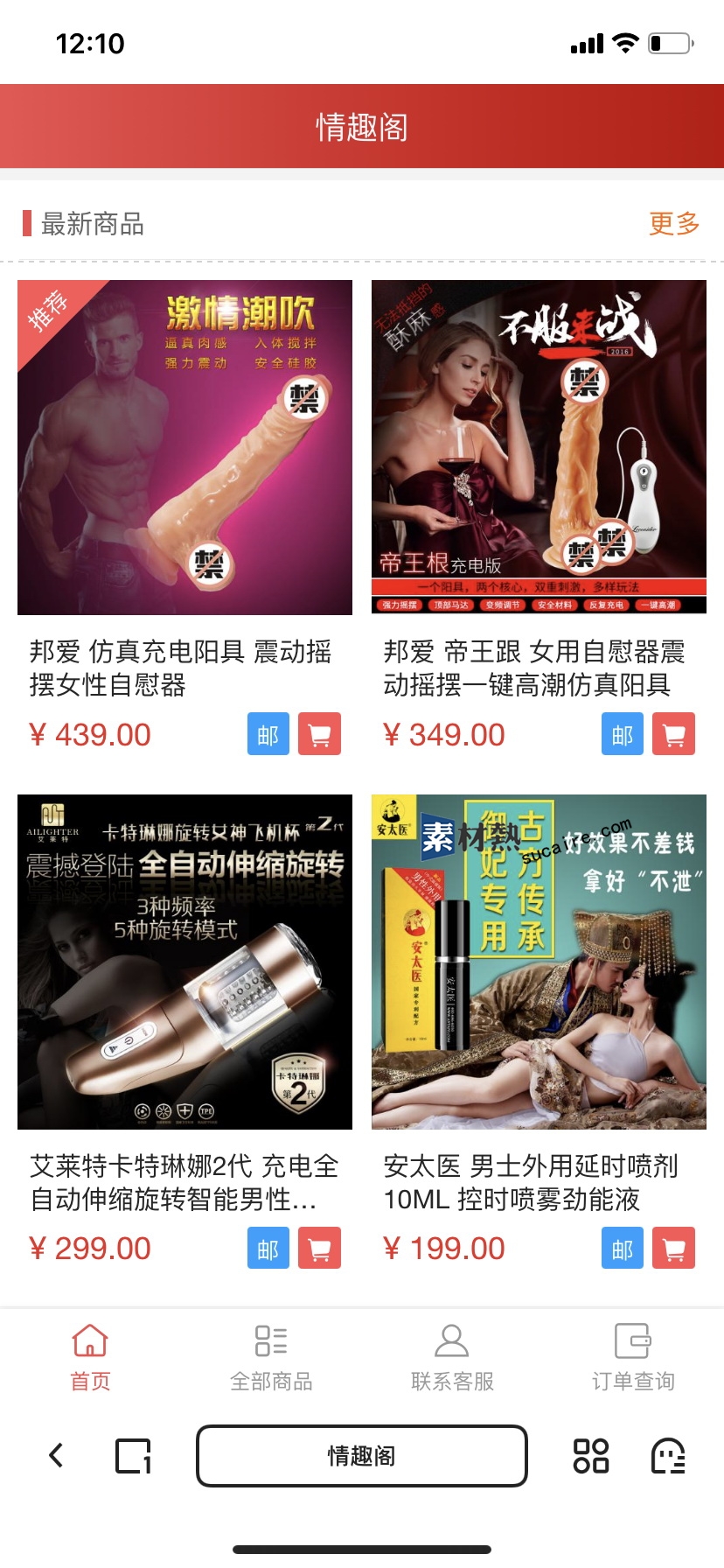Go to the 订单查询 tab
This screenshot has width=724, height=1568.
(633, 1356)
